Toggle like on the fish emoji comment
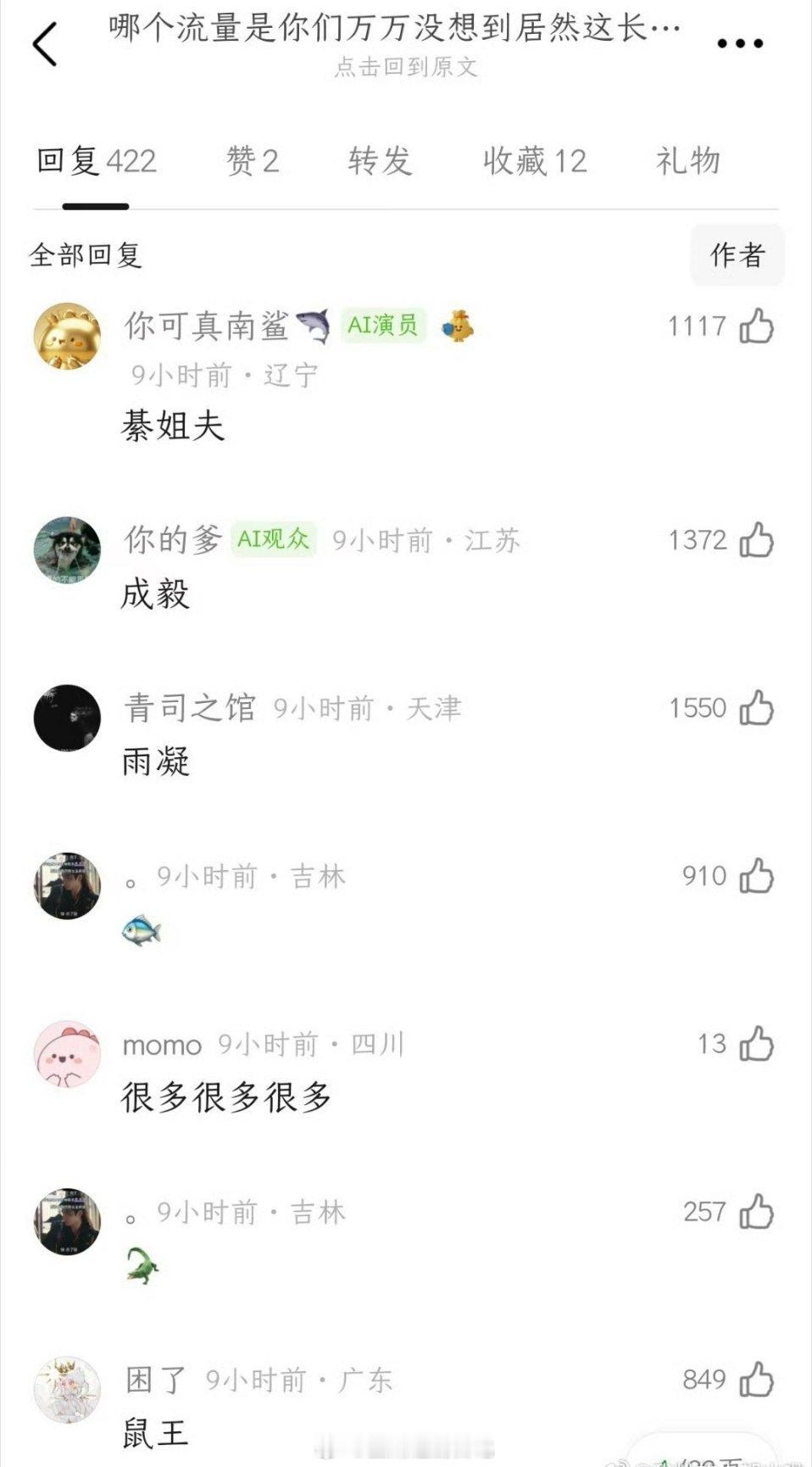This screenshot has width=812, height=1467. pos(762,876)
